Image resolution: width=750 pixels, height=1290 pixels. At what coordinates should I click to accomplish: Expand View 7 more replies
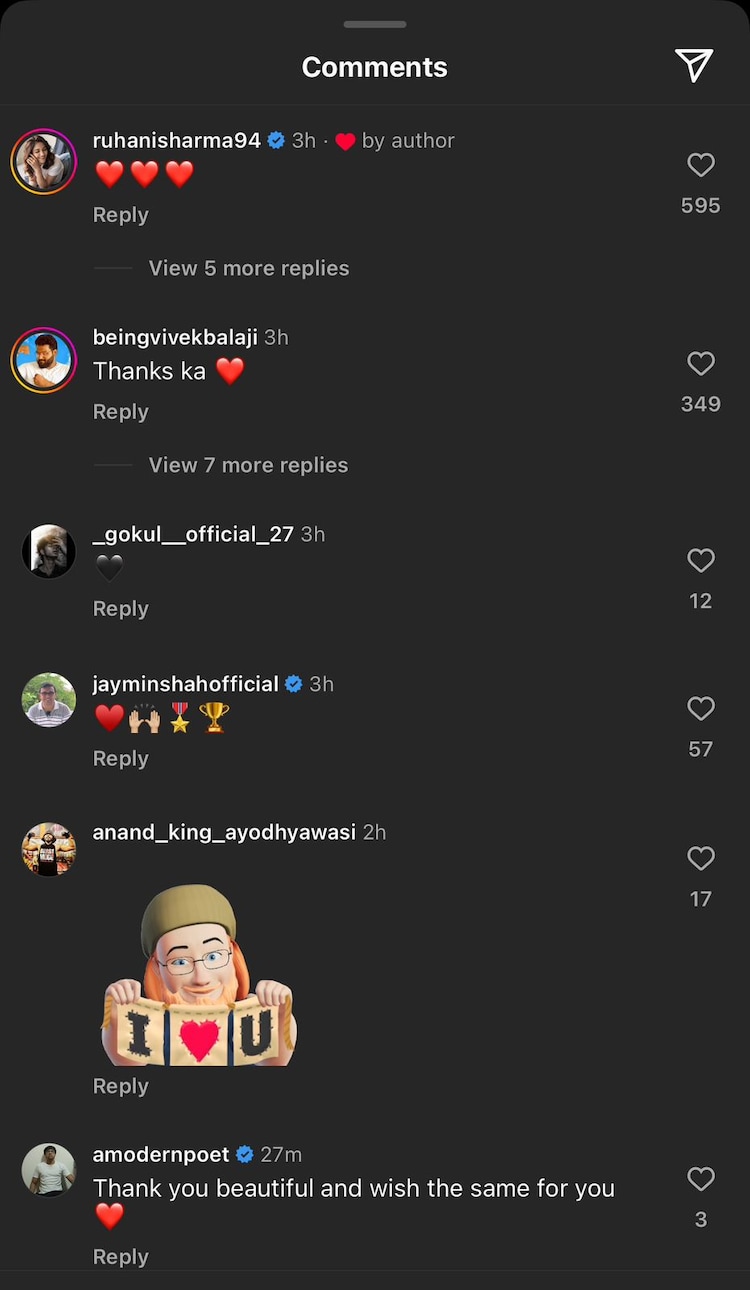pos(248,465)
